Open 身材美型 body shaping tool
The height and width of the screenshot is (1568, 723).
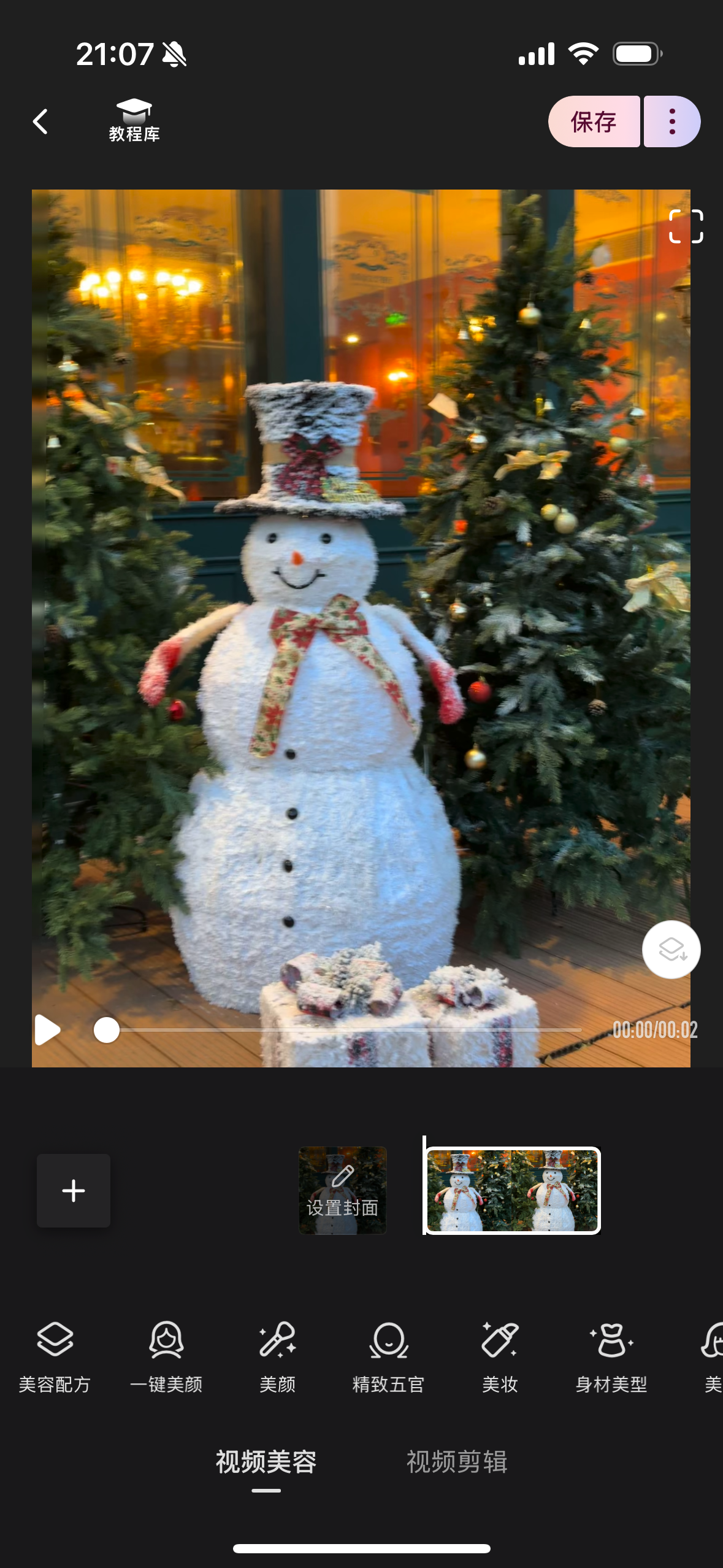click(x=611, y=1357)
